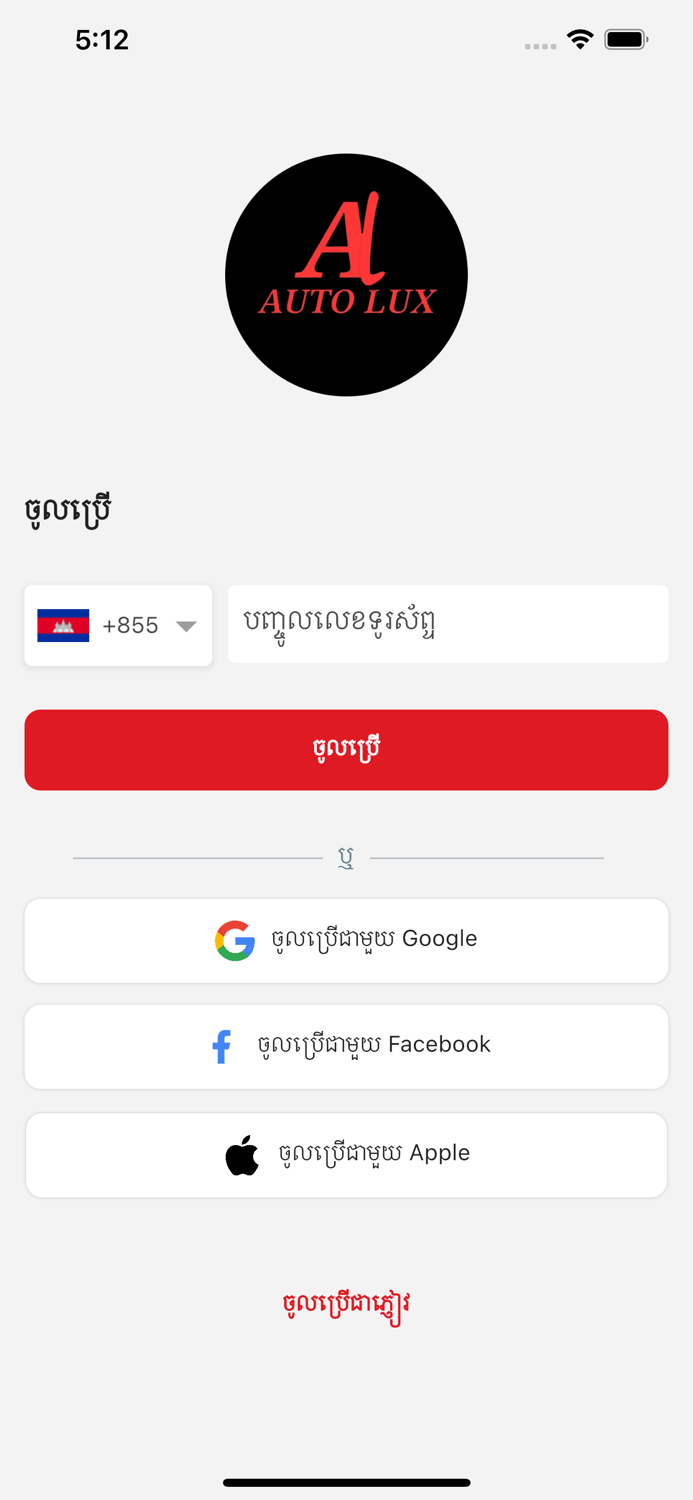The image size is (693, 1500).
Task: Tap the red login button
Action: pos(346,750)
